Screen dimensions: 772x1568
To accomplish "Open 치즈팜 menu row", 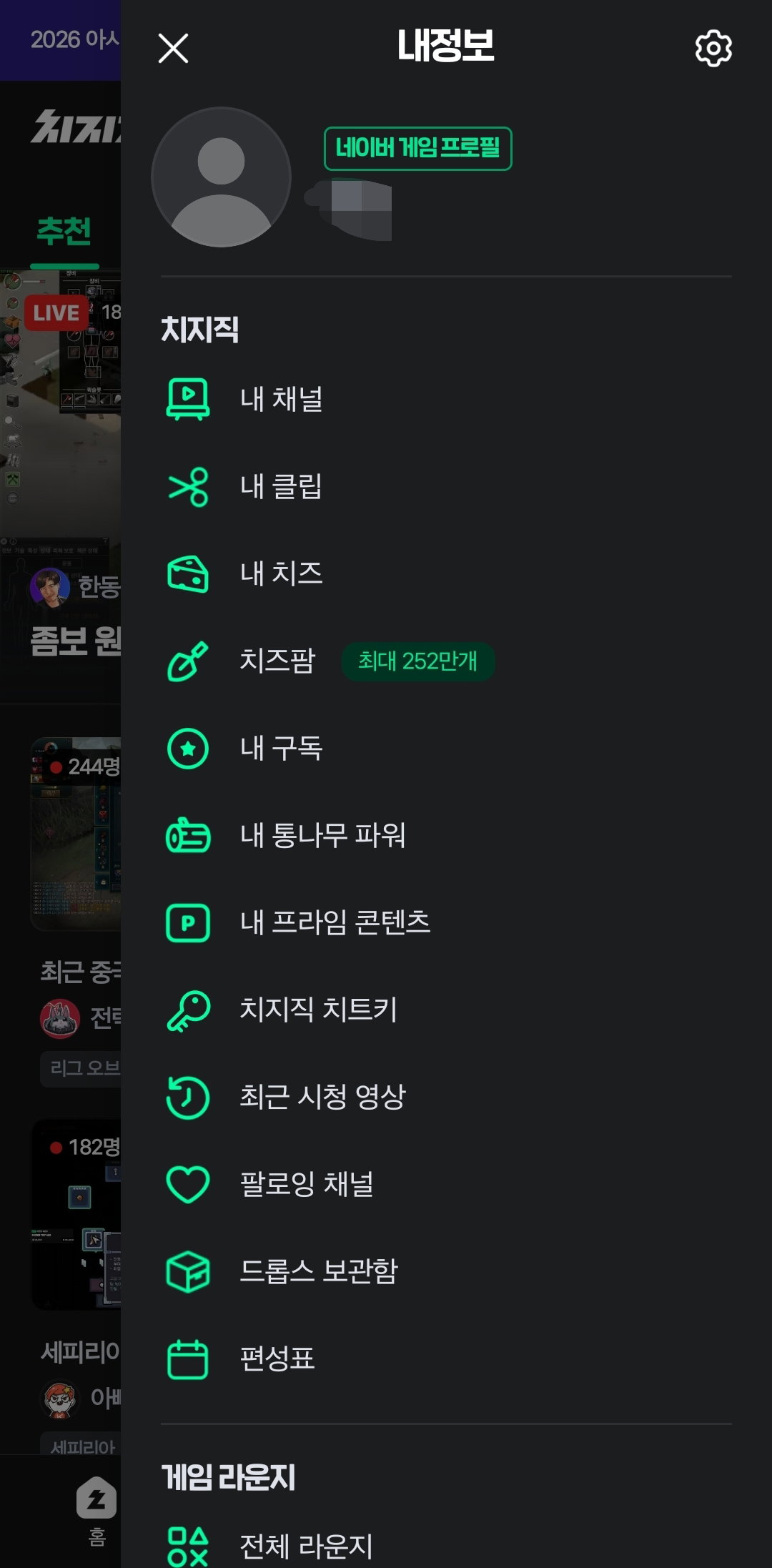I will [446, 661].
